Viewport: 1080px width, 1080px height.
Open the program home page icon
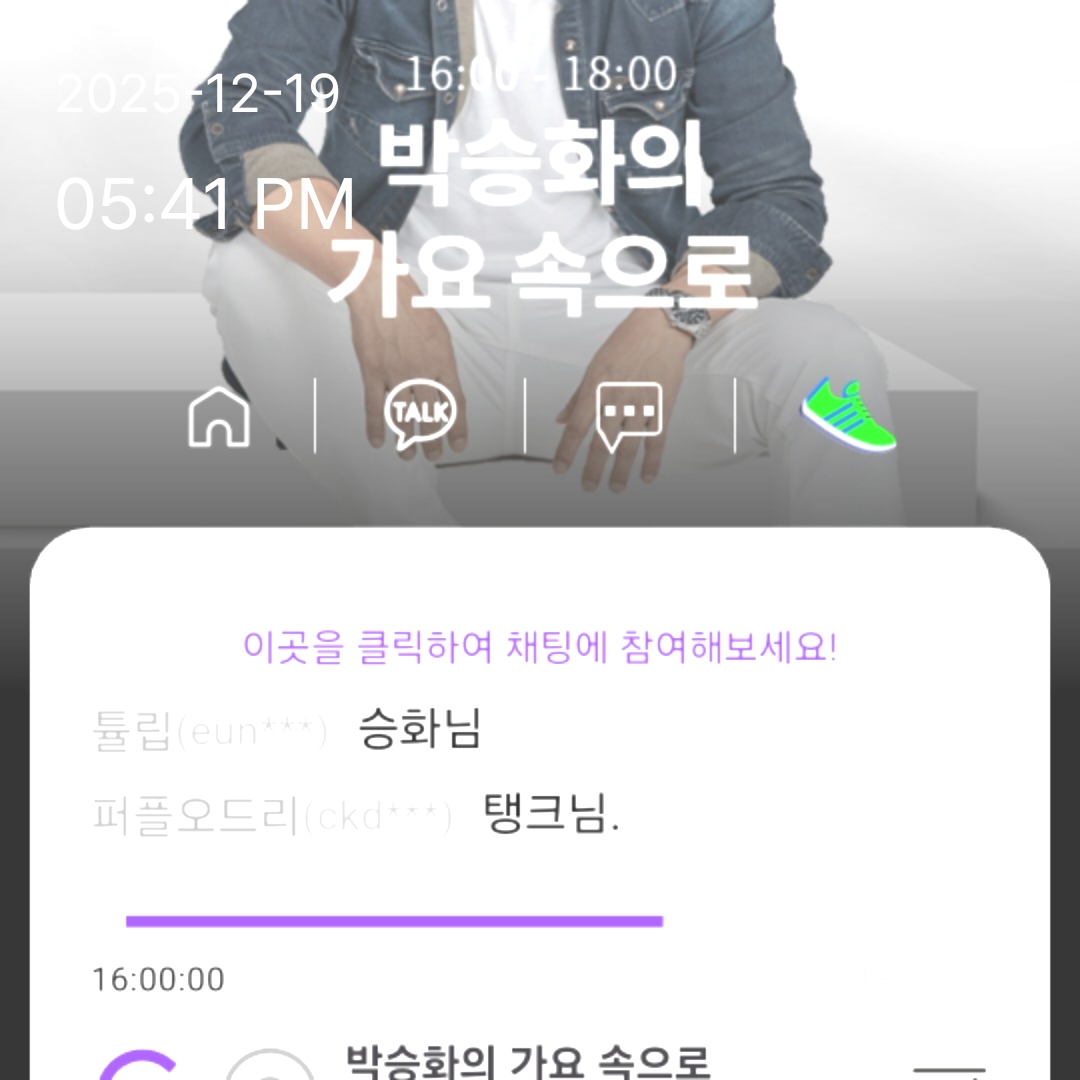point(218,416)
